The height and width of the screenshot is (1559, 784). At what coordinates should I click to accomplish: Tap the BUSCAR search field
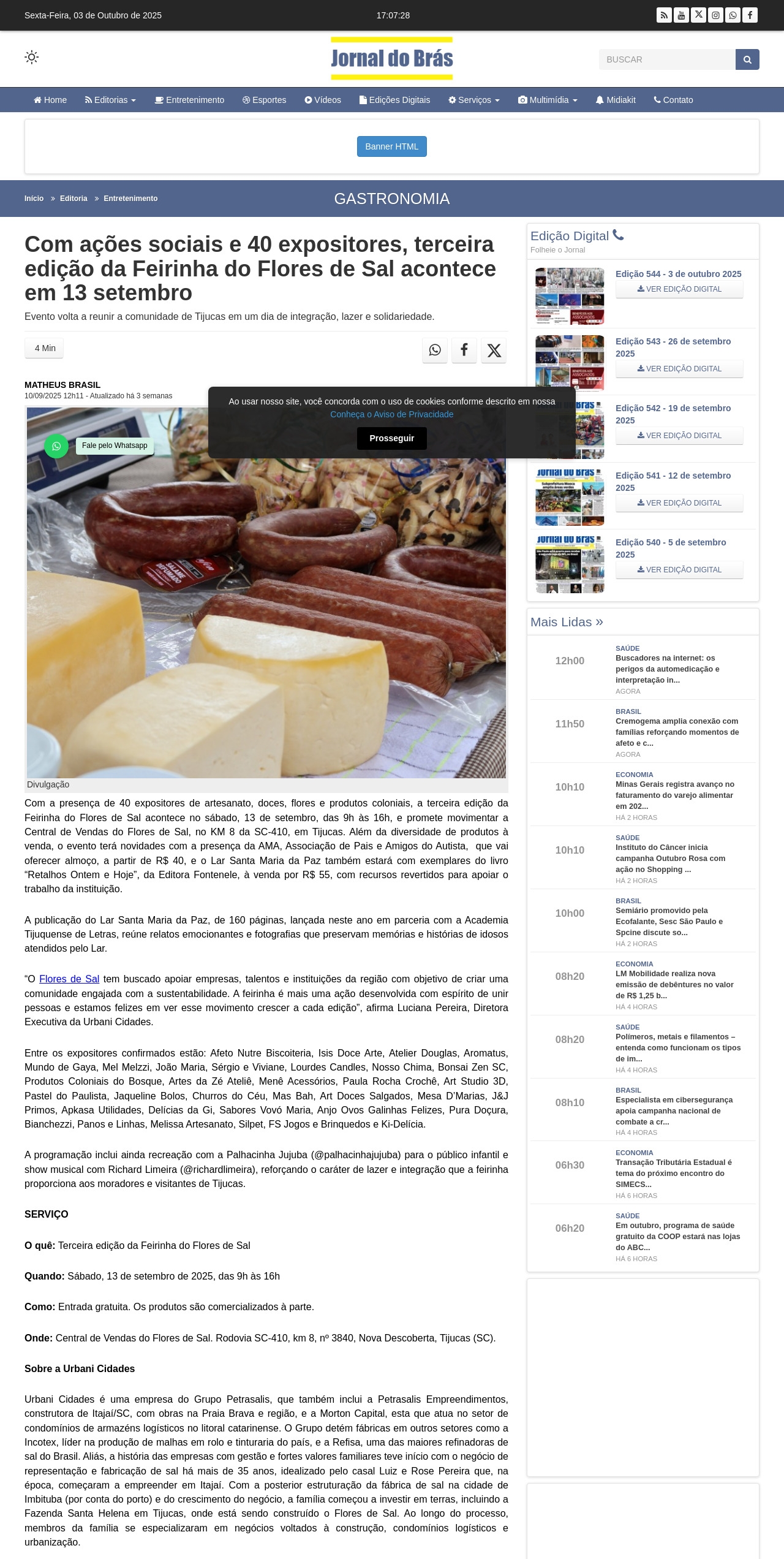pos(666,59)
